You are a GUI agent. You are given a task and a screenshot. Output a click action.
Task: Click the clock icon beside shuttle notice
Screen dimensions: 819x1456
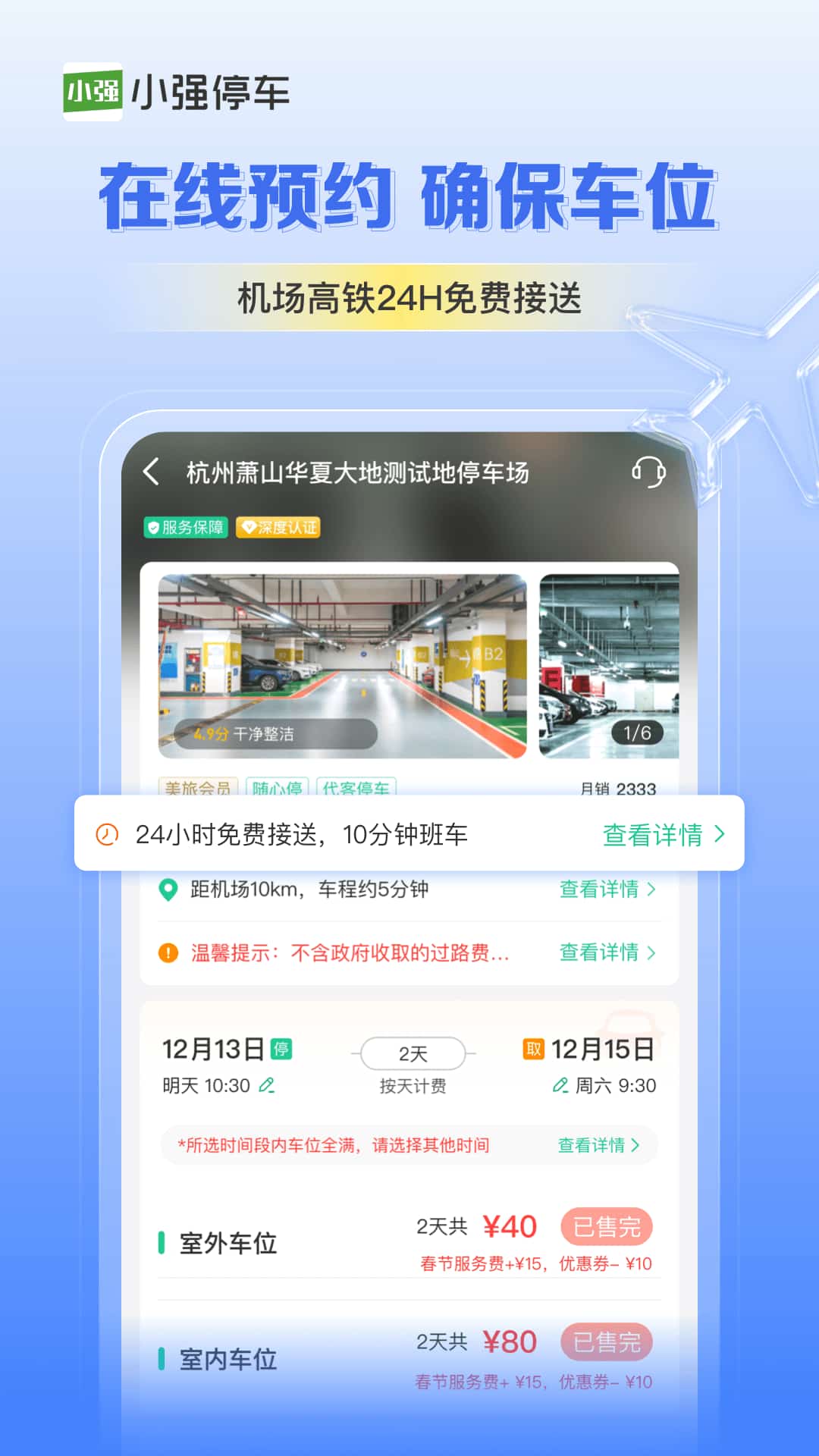click(107, 835)
